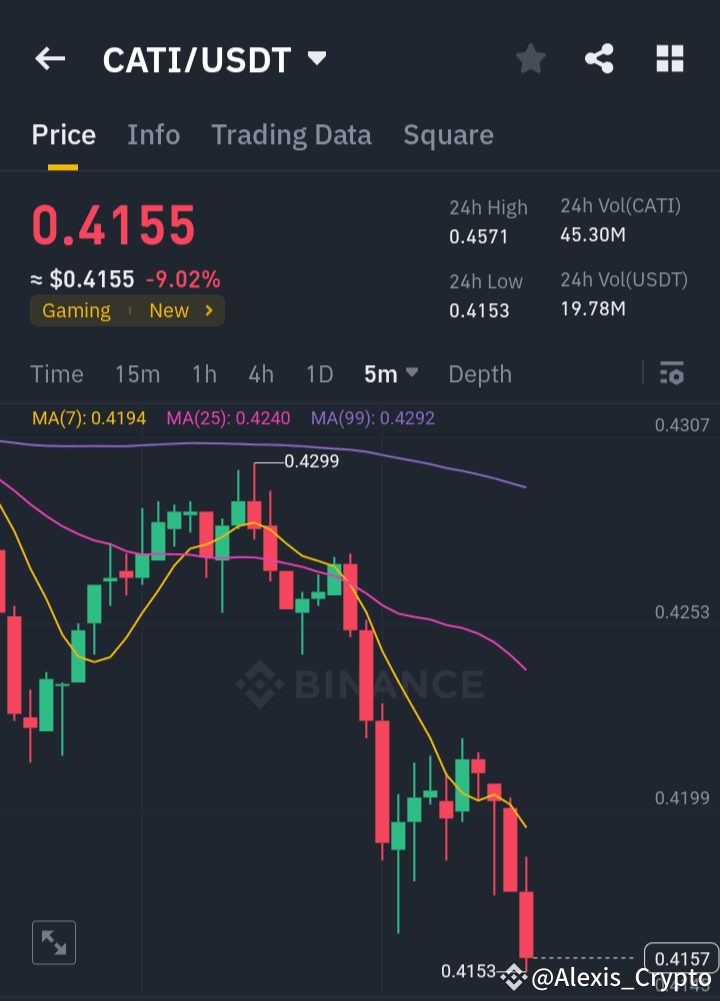720x1001 pixels.
Task: Add CATI/USDT to favorites via star
Action: click(x=530, y=58)
